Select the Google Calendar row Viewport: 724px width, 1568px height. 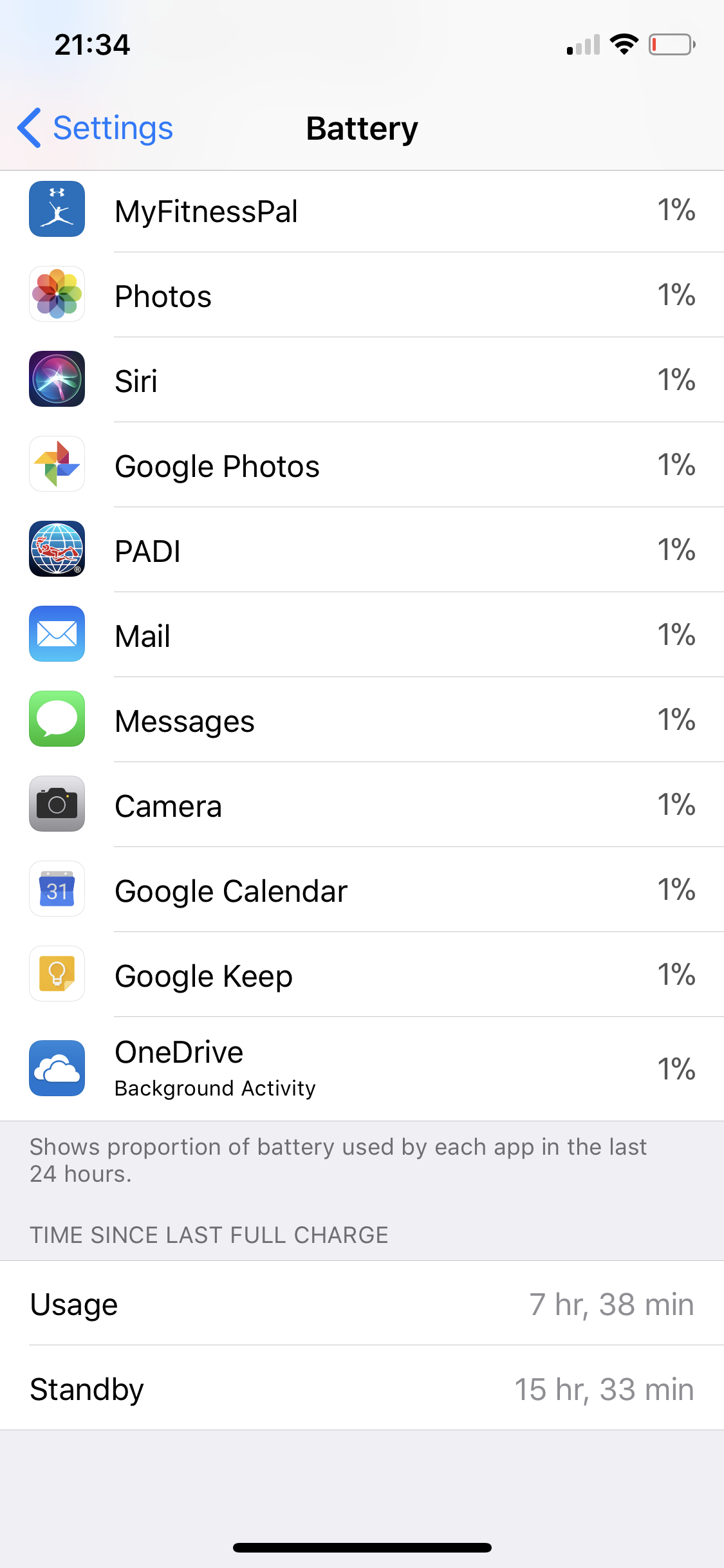point(362,890)
